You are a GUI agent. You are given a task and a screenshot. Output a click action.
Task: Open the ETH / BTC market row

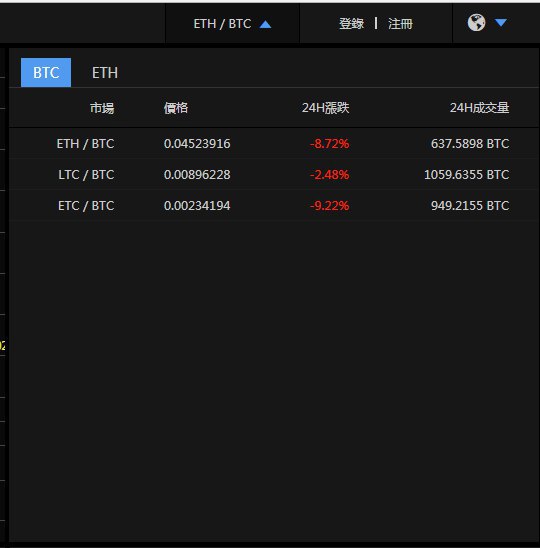274,144
